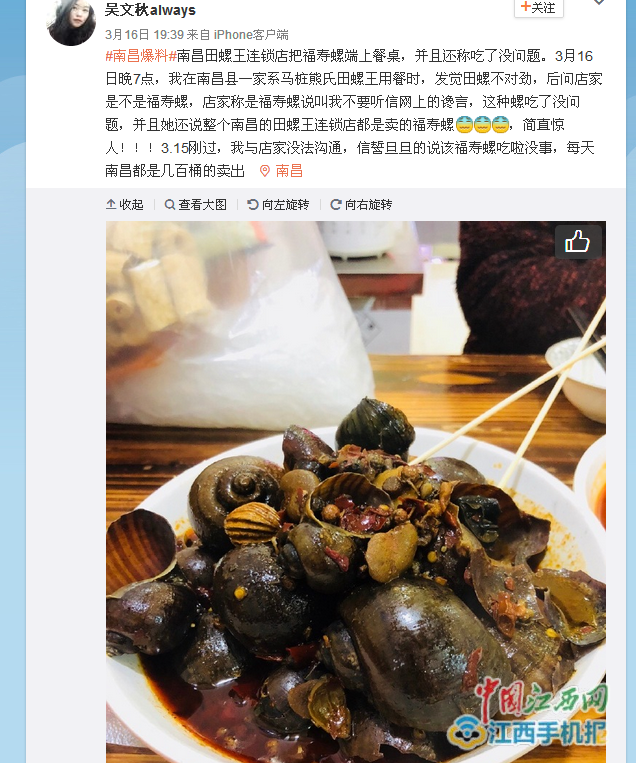Viewport: 636px width, 763px height.
Task: Open the 南昌 location tag
Action: point(281,171)
